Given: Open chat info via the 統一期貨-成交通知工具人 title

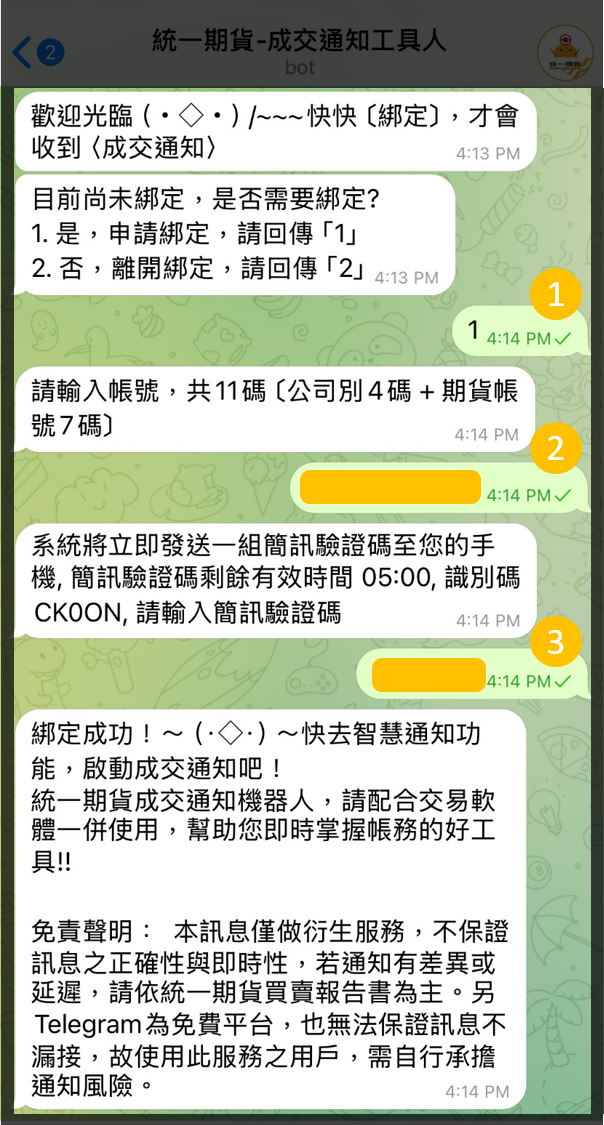Looking at the screenshot, I should [x=299, y=42].
